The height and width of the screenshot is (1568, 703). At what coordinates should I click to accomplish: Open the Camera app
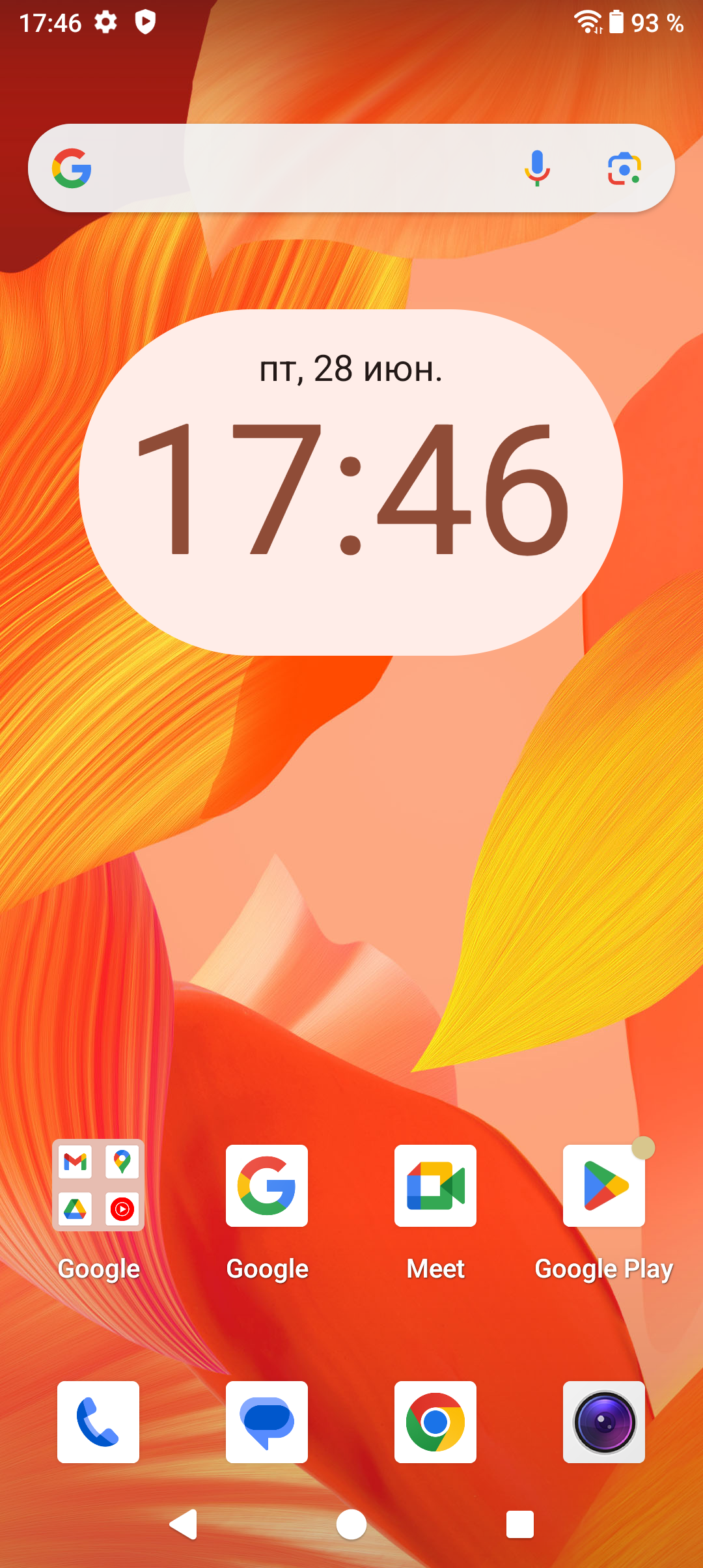[604, 1422]
